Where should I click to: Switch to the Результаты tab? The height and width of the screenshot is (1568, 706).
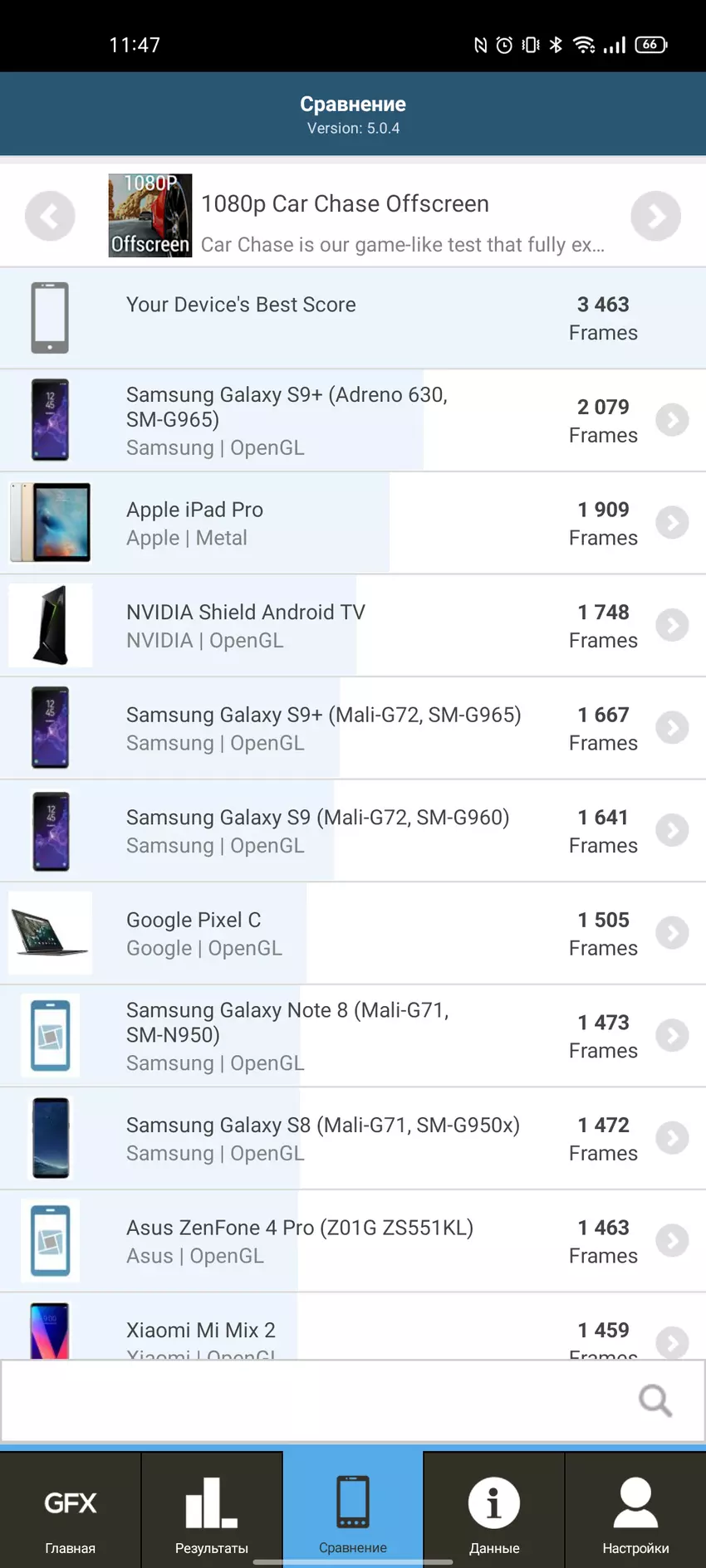(x=212, y=1511)
